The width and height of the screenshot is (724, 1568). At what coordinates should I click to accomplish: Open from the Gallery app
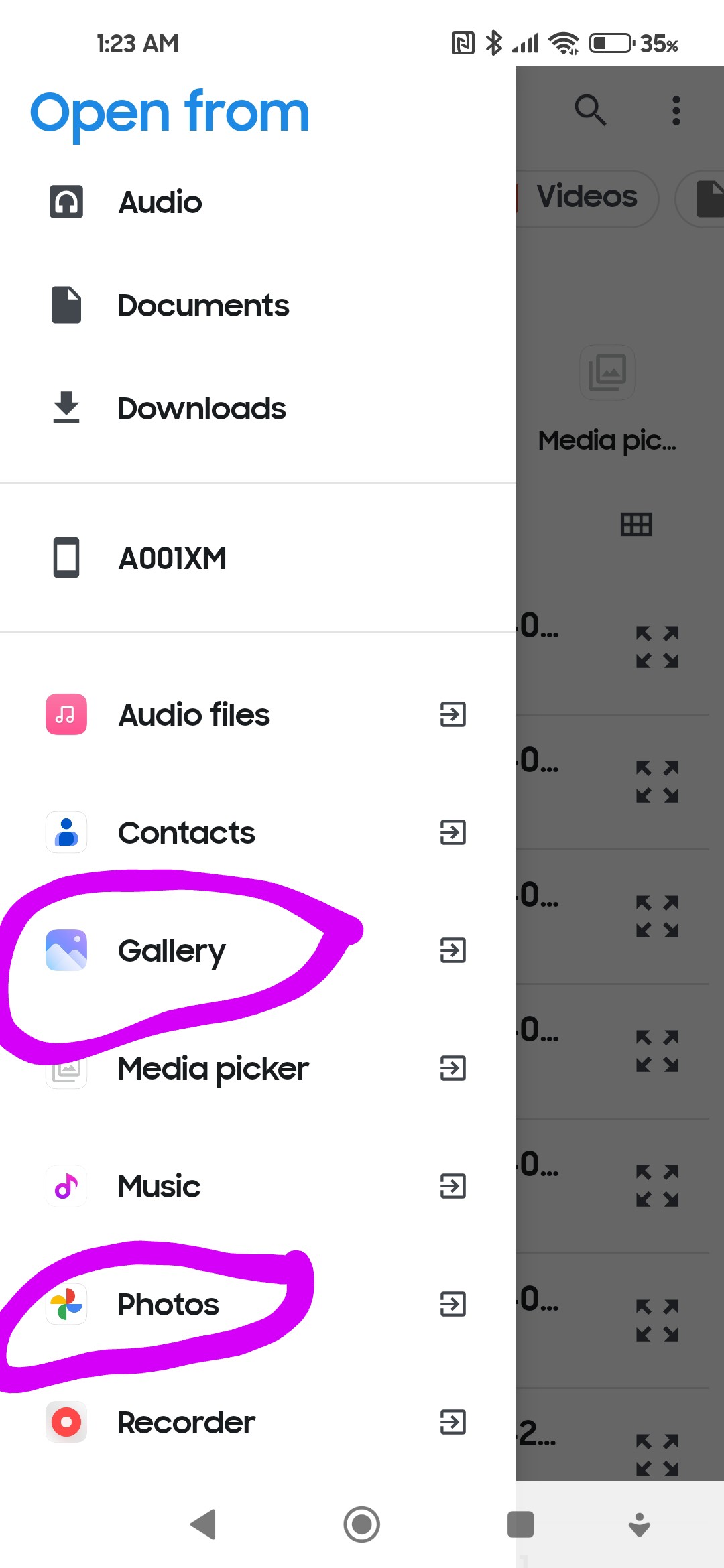[x=258, y=950]
